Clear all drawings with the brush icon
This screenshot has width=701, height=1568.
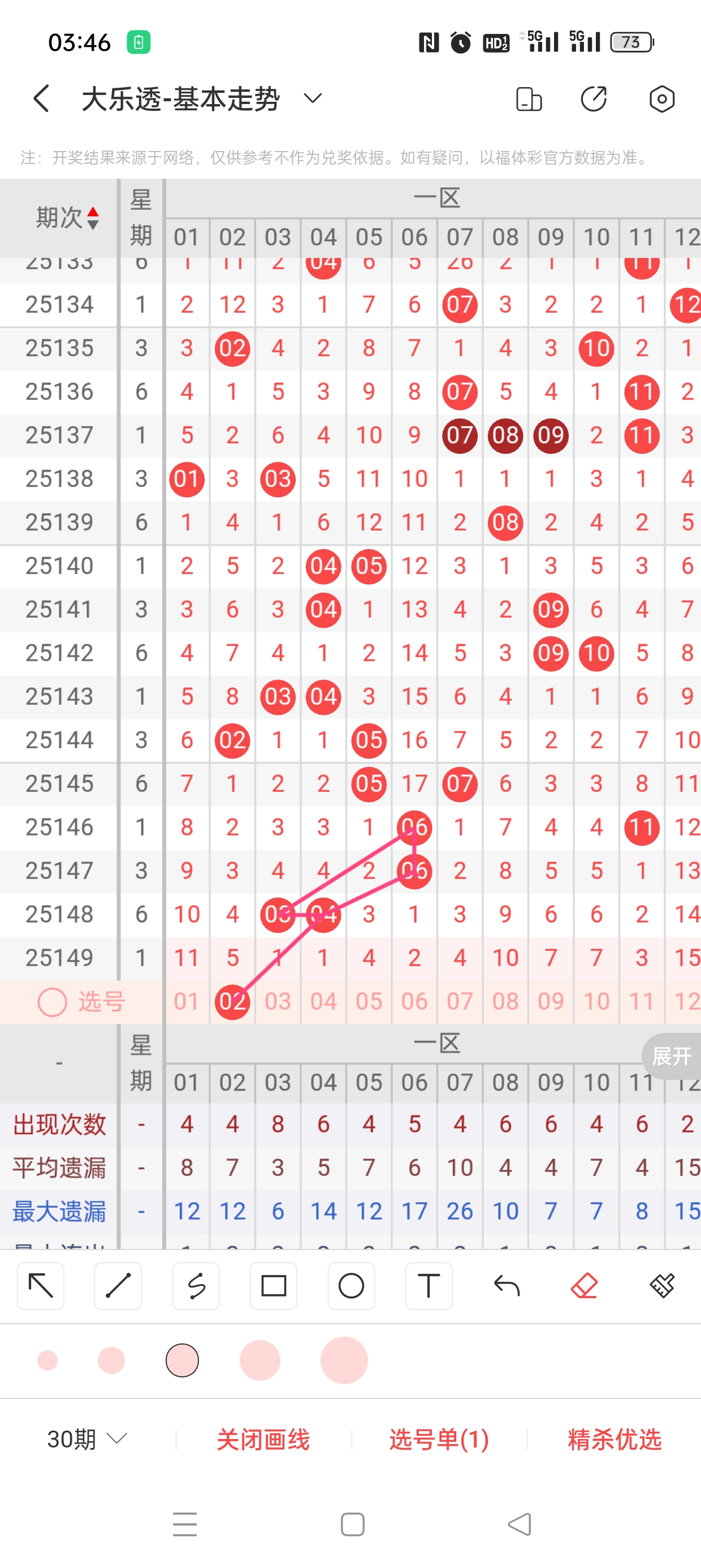(x=661, y=1286)
